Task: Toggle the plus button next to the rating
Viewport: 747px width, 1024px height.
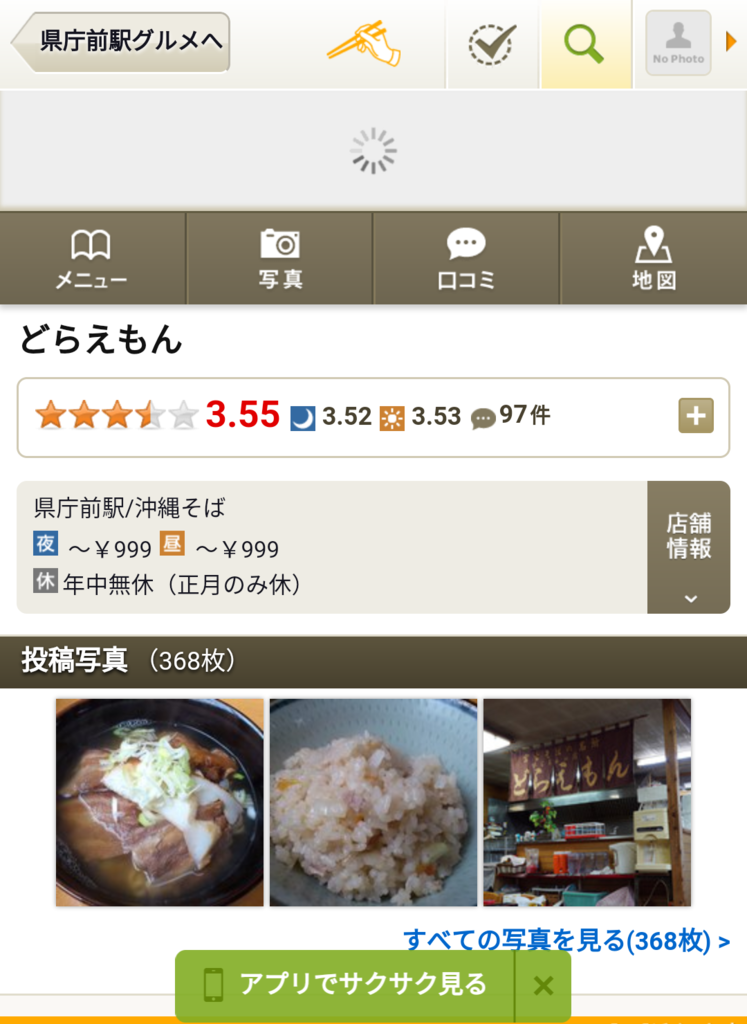Action: tap(695, 415)
